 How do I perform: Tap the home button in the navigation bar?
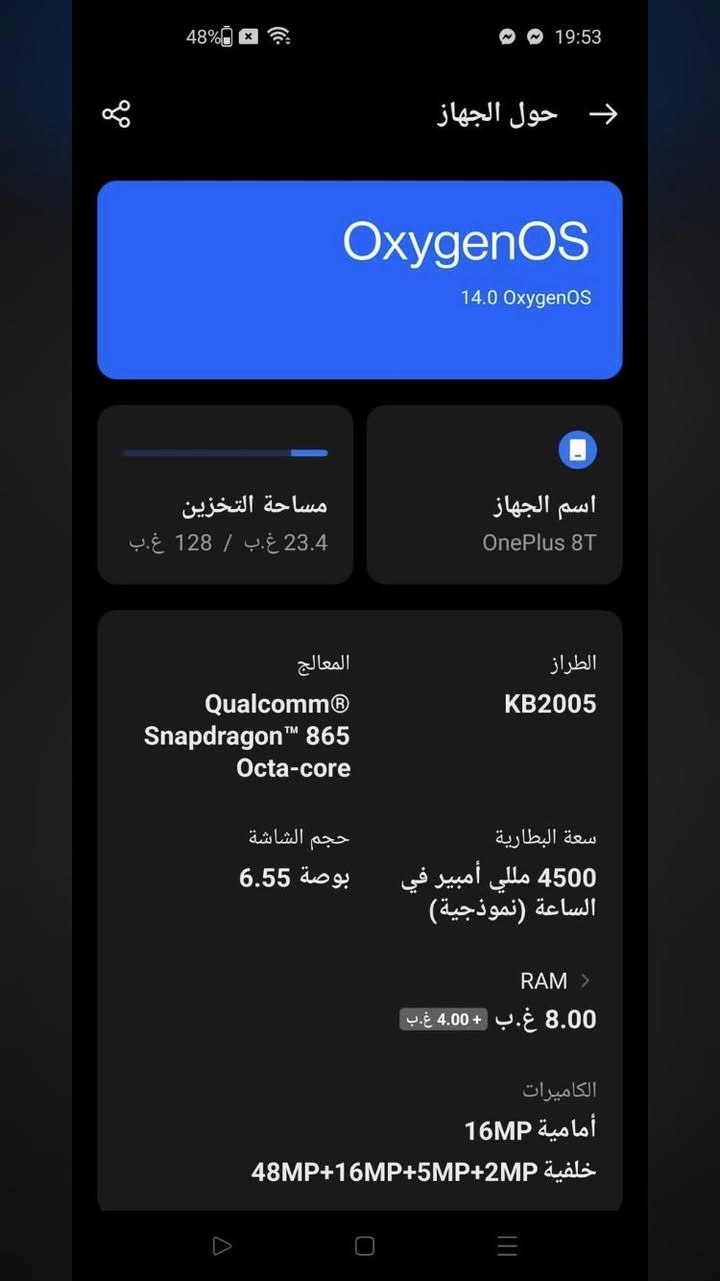pos(364,1246)
